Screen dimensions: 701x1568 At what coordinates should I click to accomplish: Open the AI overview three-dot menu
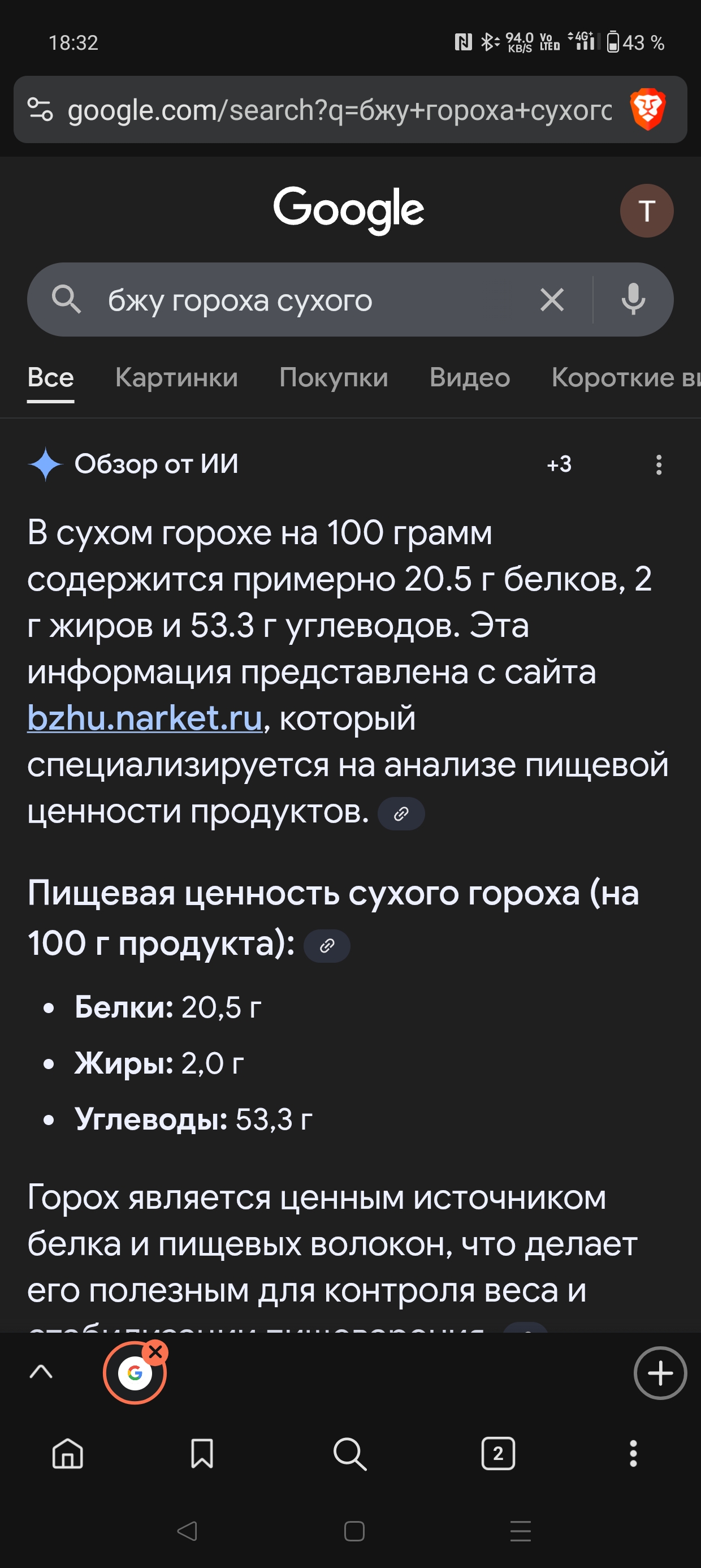pyautogui.click(x=659, y=465)
